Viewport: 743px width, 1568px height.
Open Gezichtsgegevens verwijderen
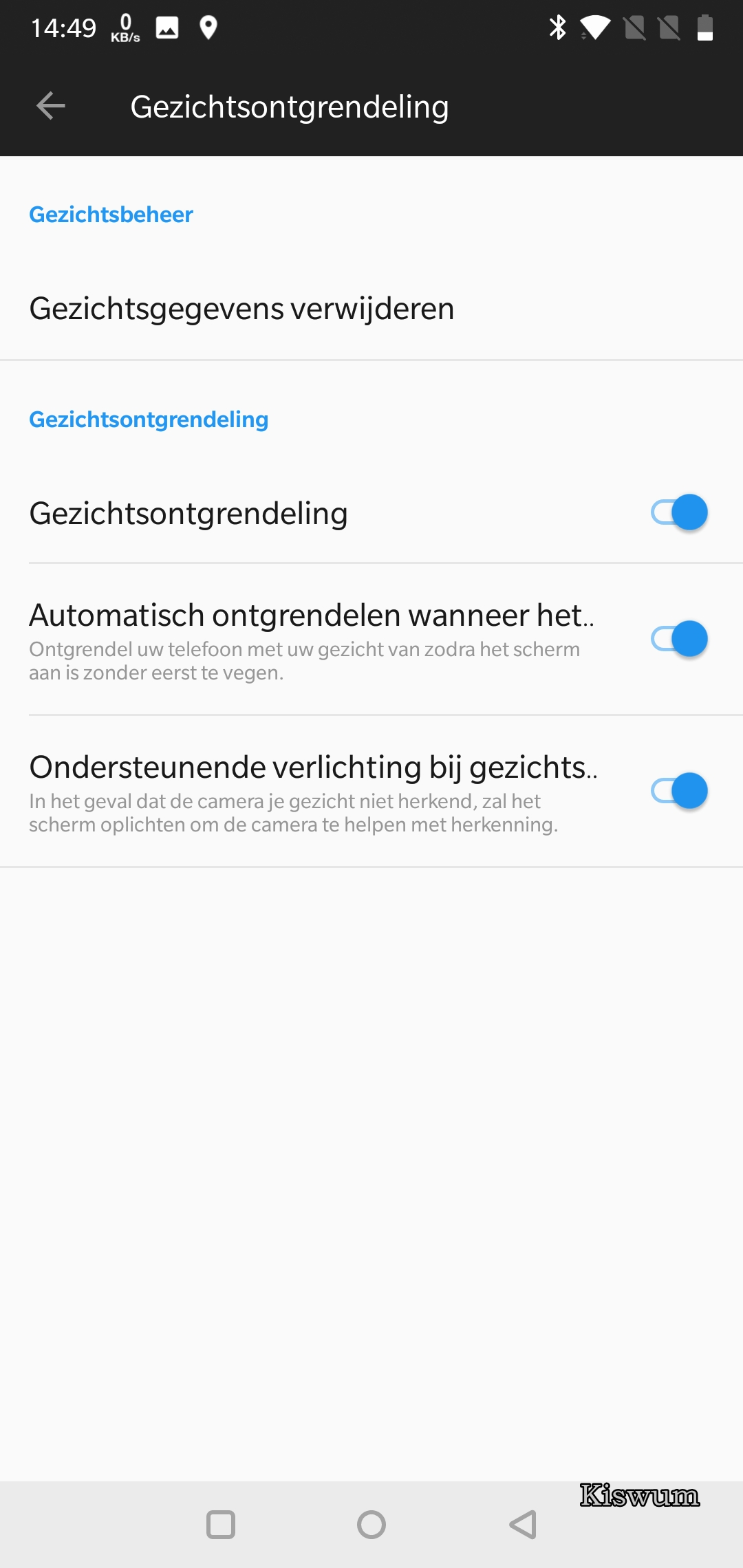pos(371,309)
